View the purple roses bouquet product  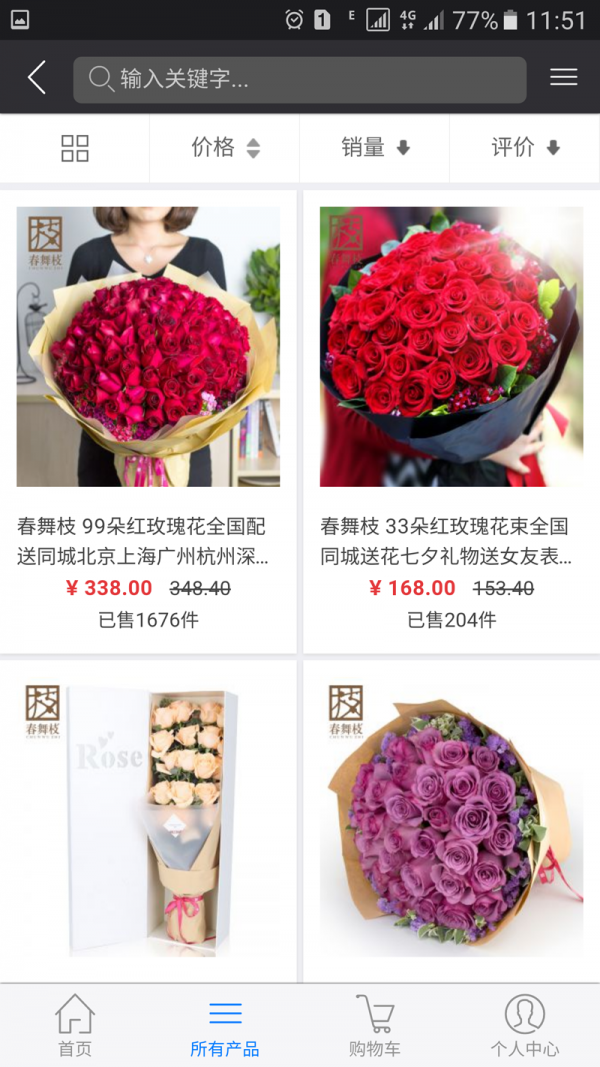pos(451,820)
